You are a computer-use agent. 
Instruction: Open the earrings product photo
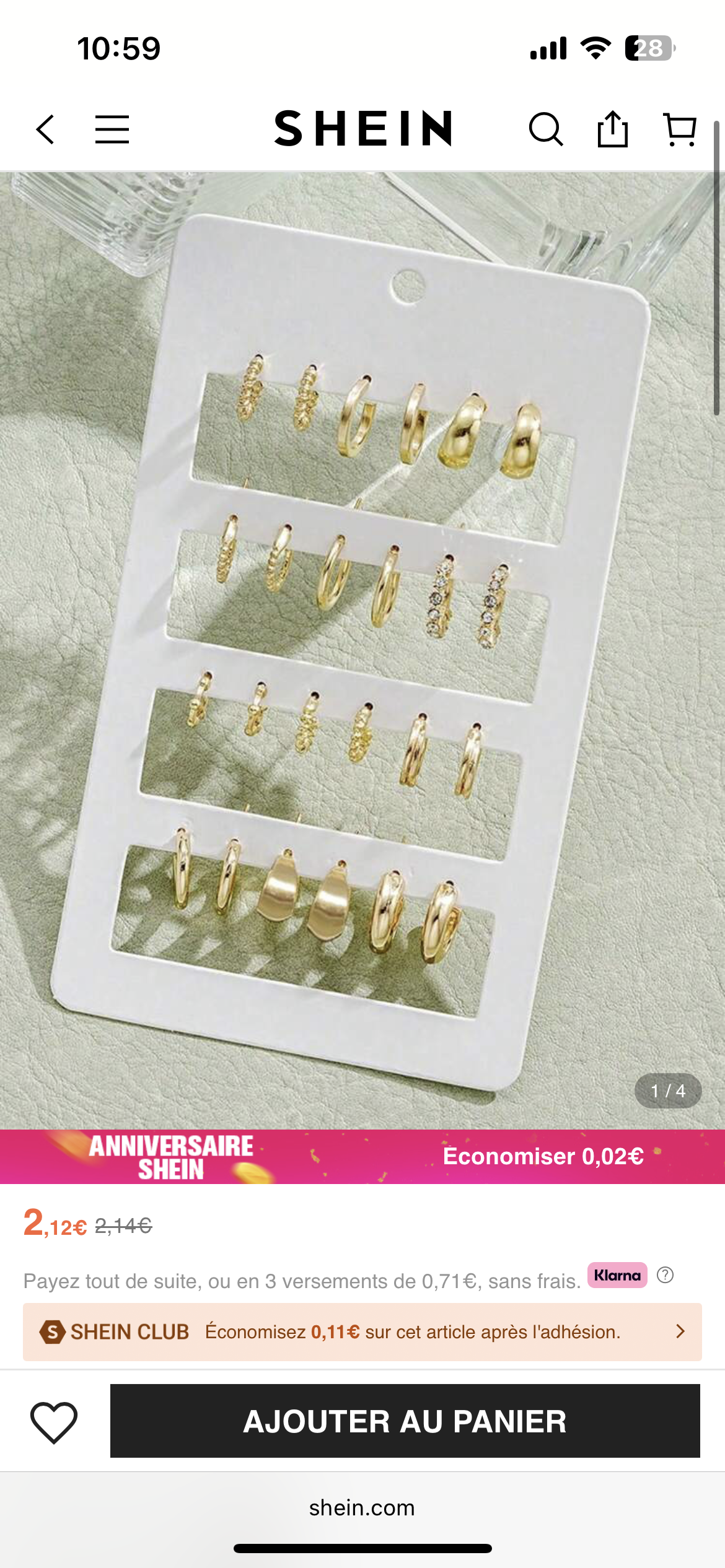(x=362, y=650)
